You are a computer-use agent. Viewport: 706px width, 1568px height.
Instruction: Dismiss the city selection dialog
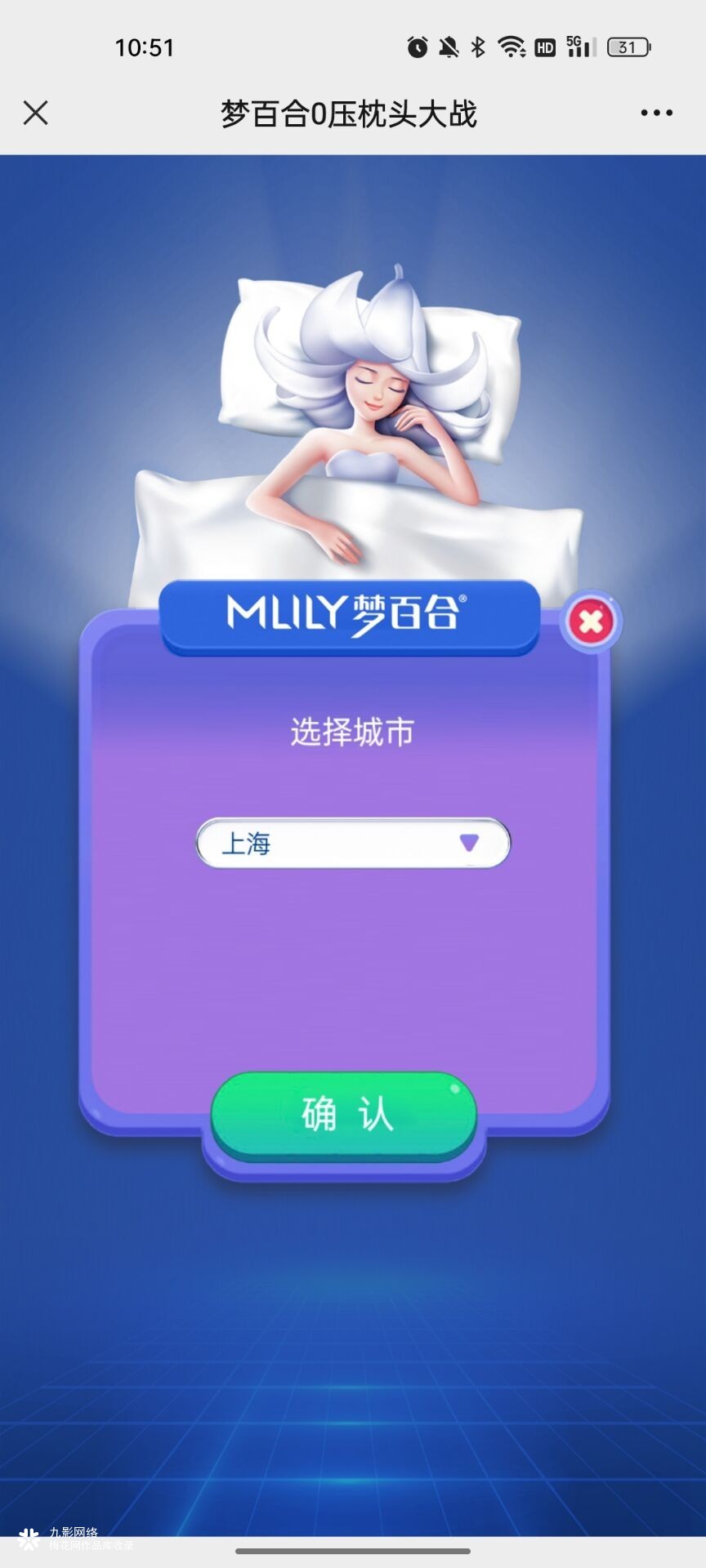(591, 622)
